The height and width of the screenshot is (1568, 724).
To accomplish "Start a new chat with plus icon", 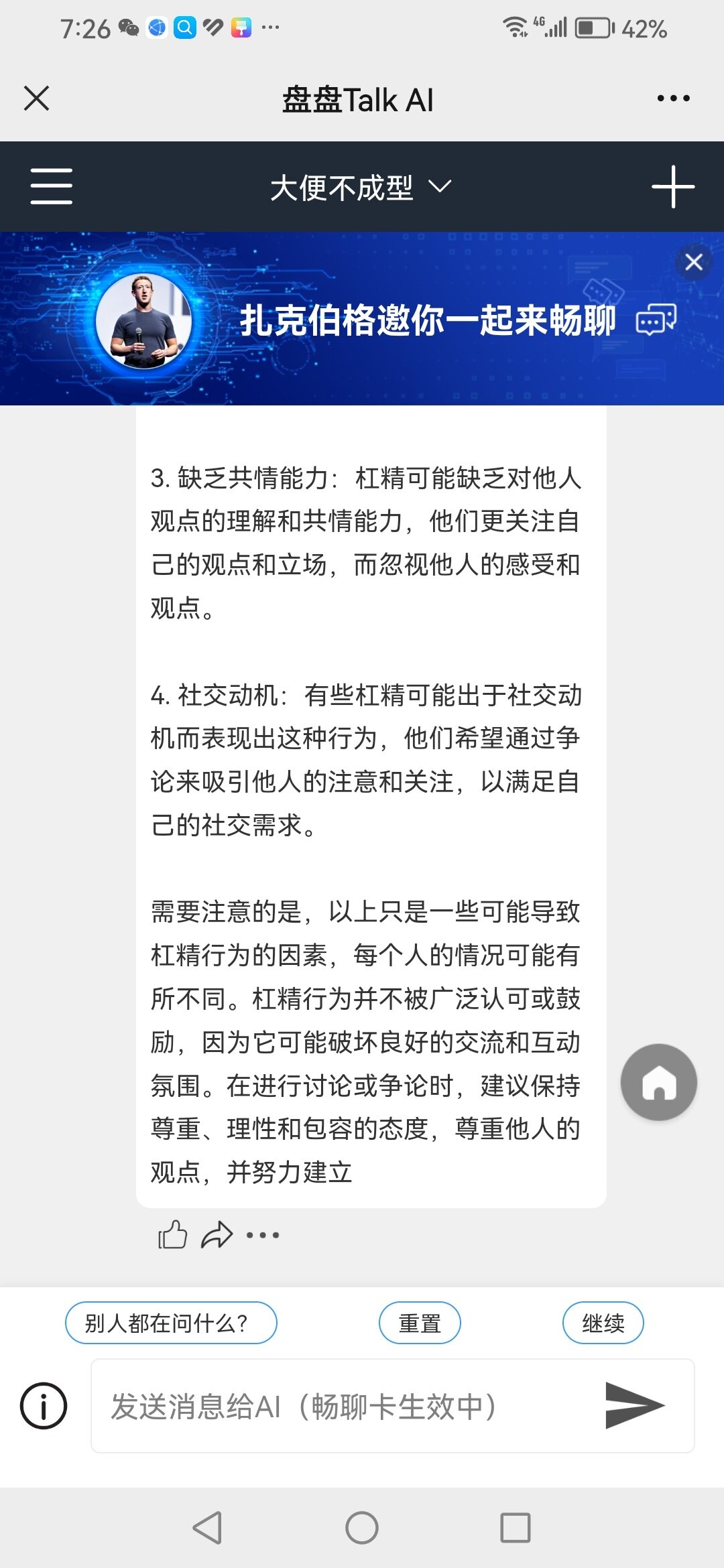I will 673,187.
